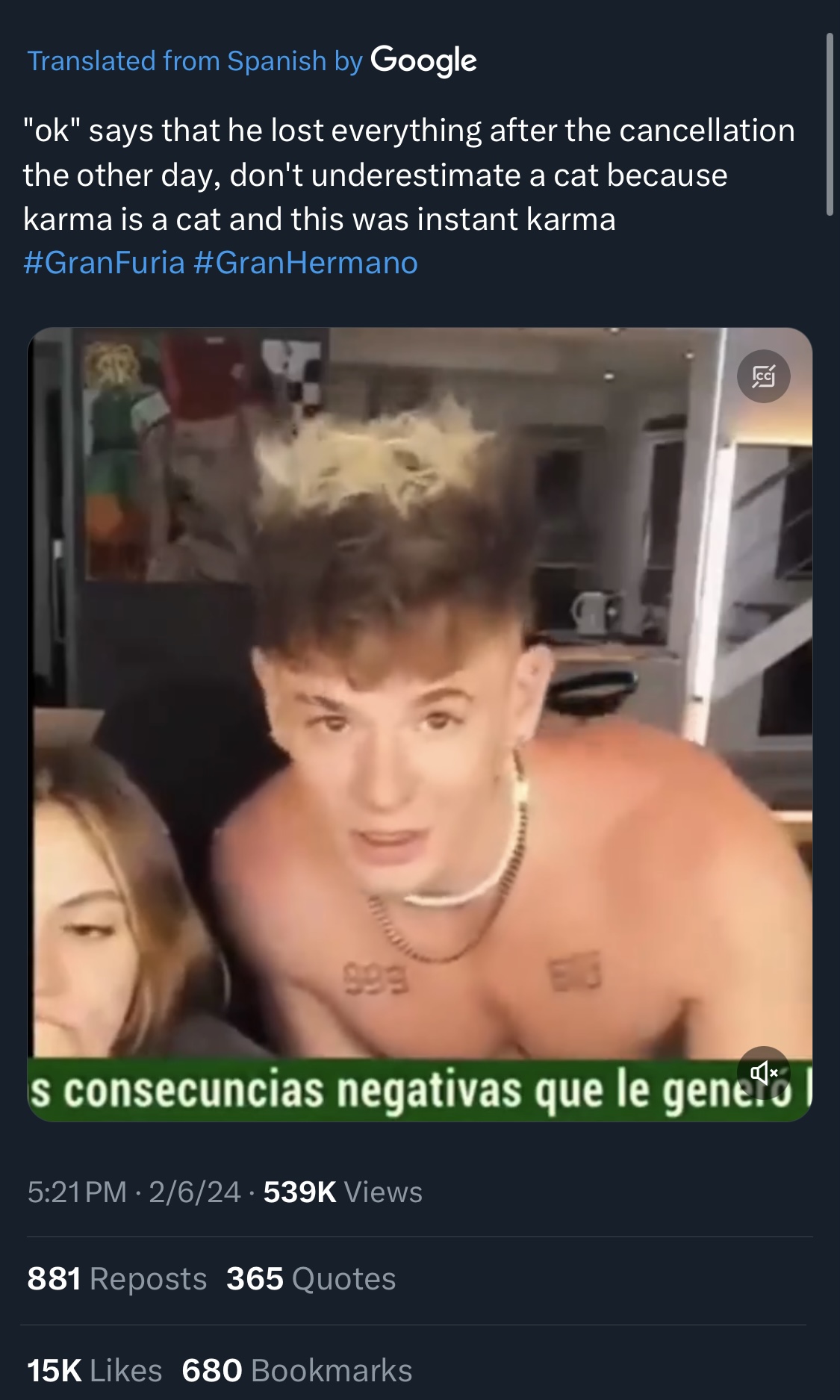The image size is (840, 1400).
Task: Open the video in full view
Action: click(420, 724)
